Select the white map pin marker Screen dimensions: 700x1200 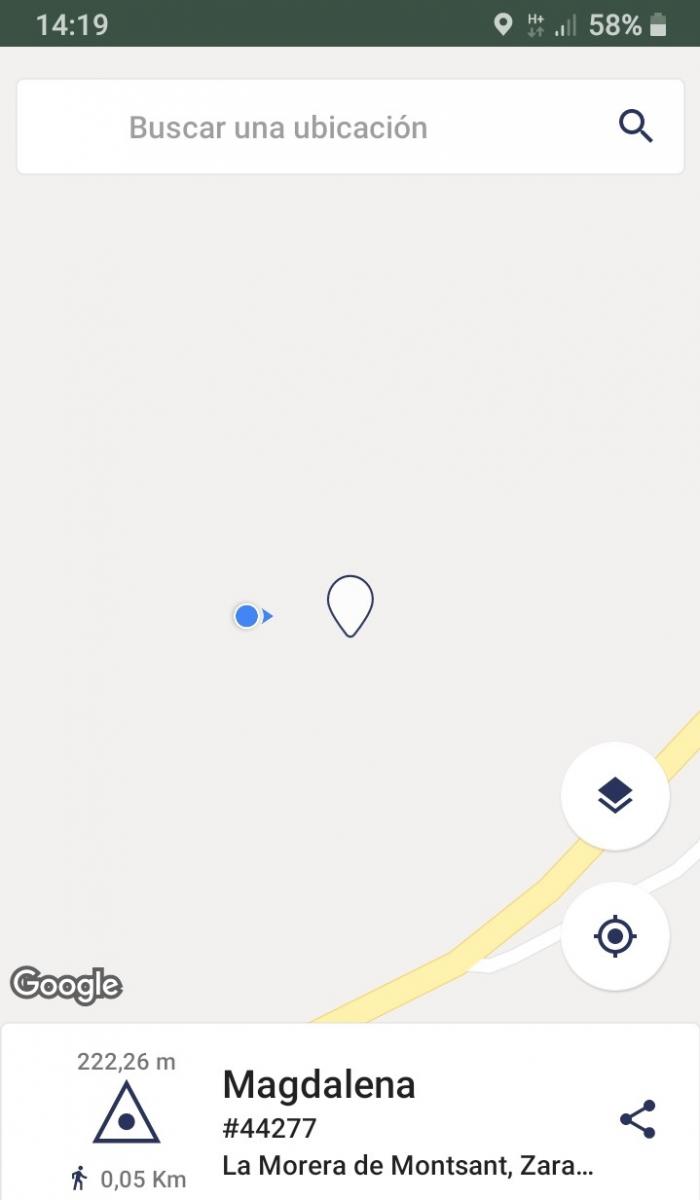350,606
